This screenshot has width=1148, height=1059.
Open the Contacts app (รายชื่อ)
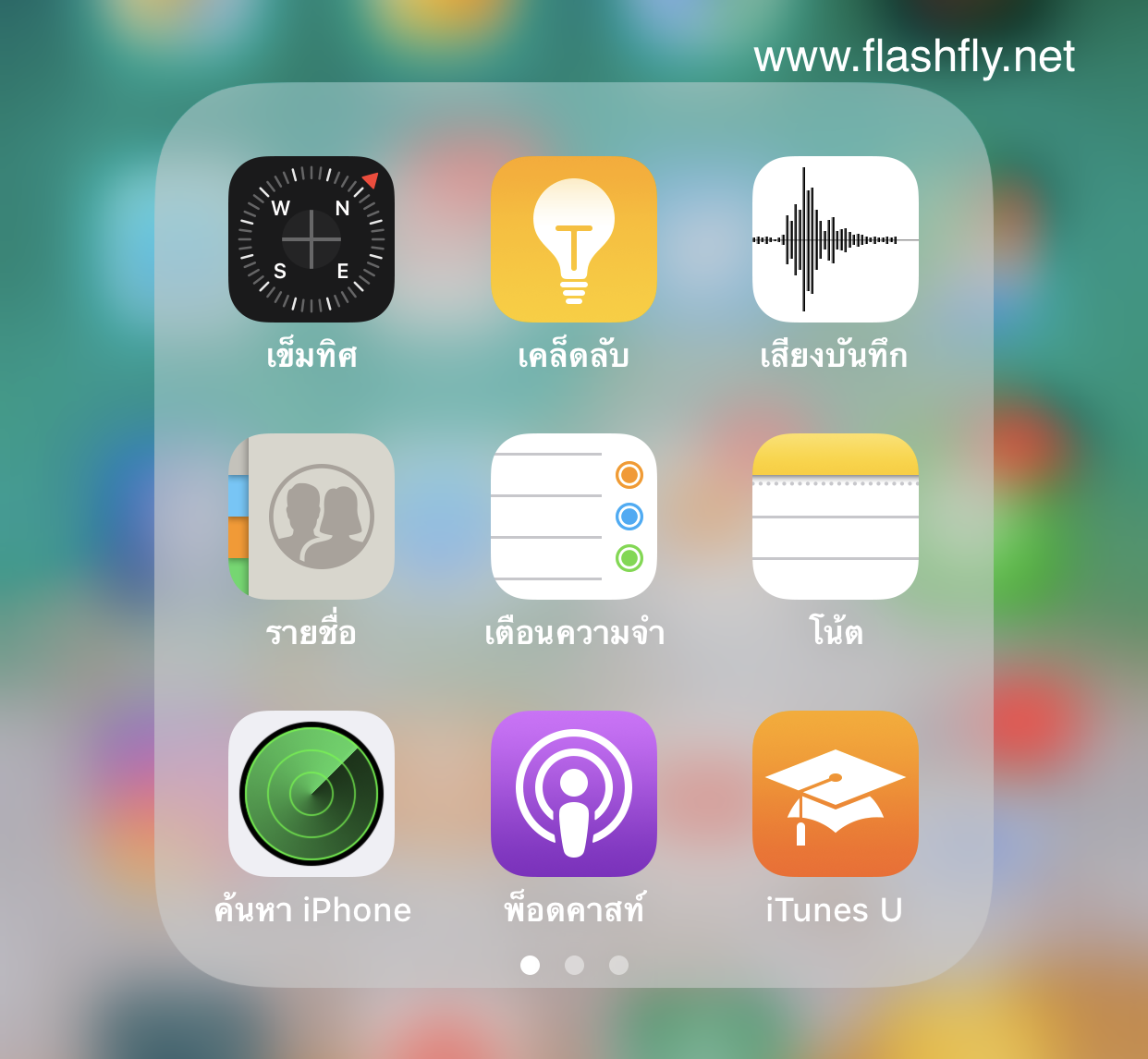coord(311,517)
